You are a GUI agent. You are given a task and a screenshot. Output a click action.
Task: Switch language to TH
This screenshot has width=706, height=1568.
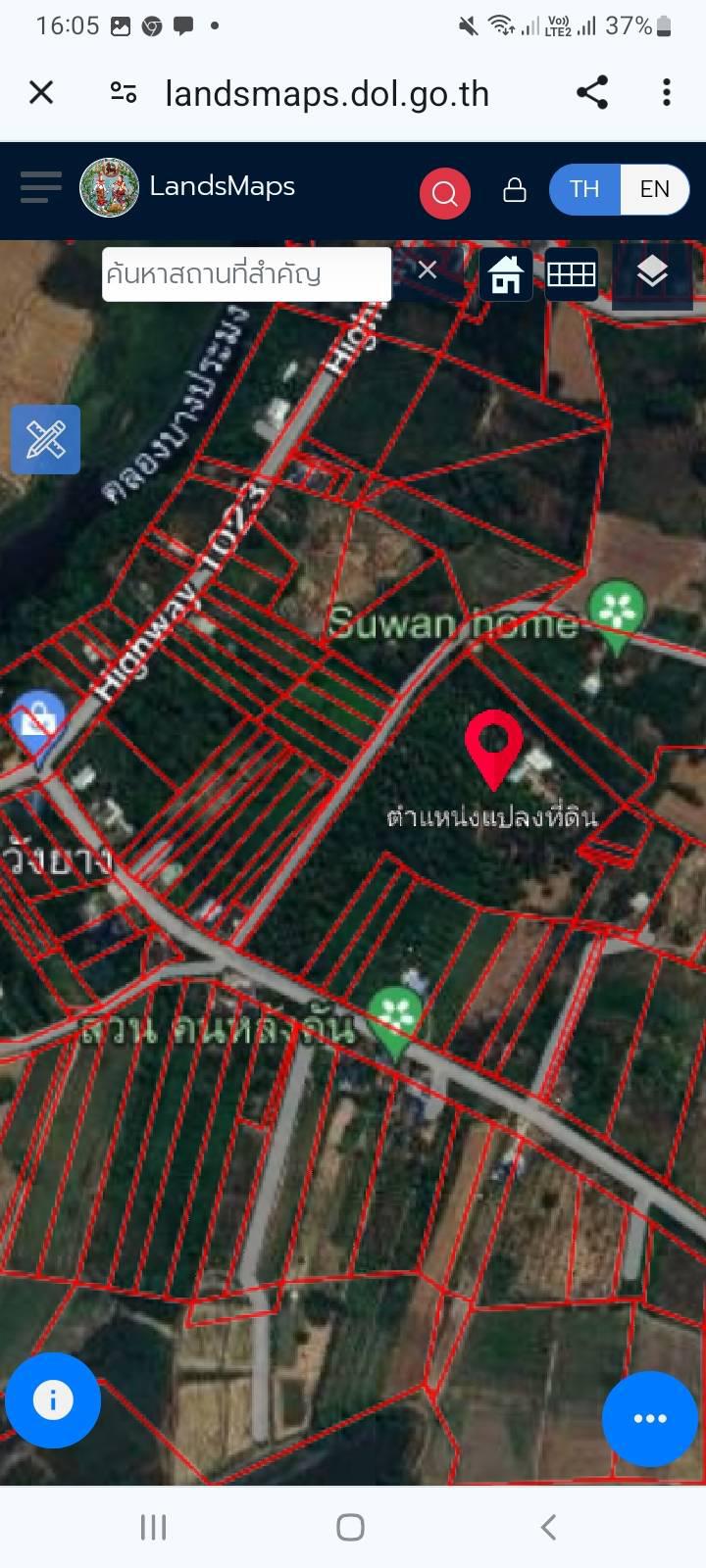click(x=584, y=189)
